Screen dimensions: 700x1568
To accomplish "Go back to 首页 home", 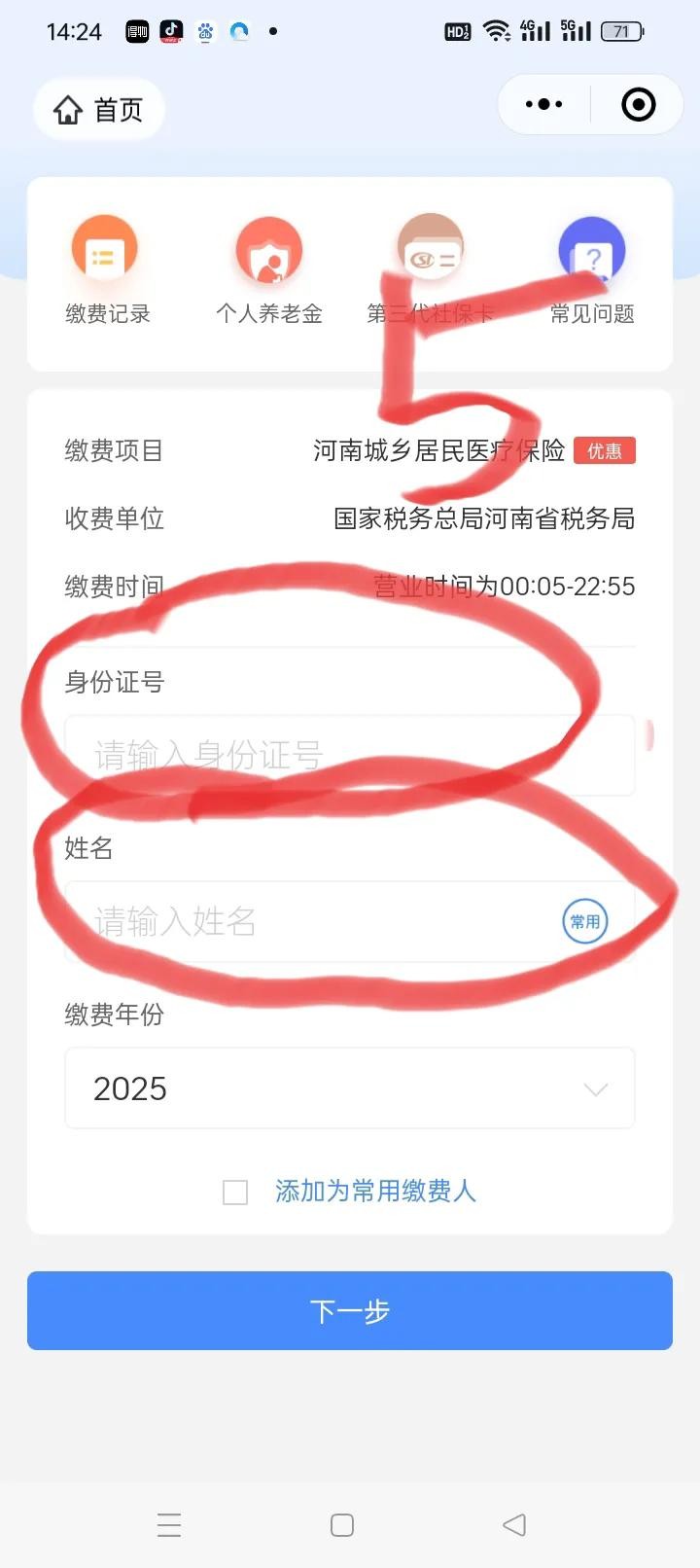I will click(98, 109).
